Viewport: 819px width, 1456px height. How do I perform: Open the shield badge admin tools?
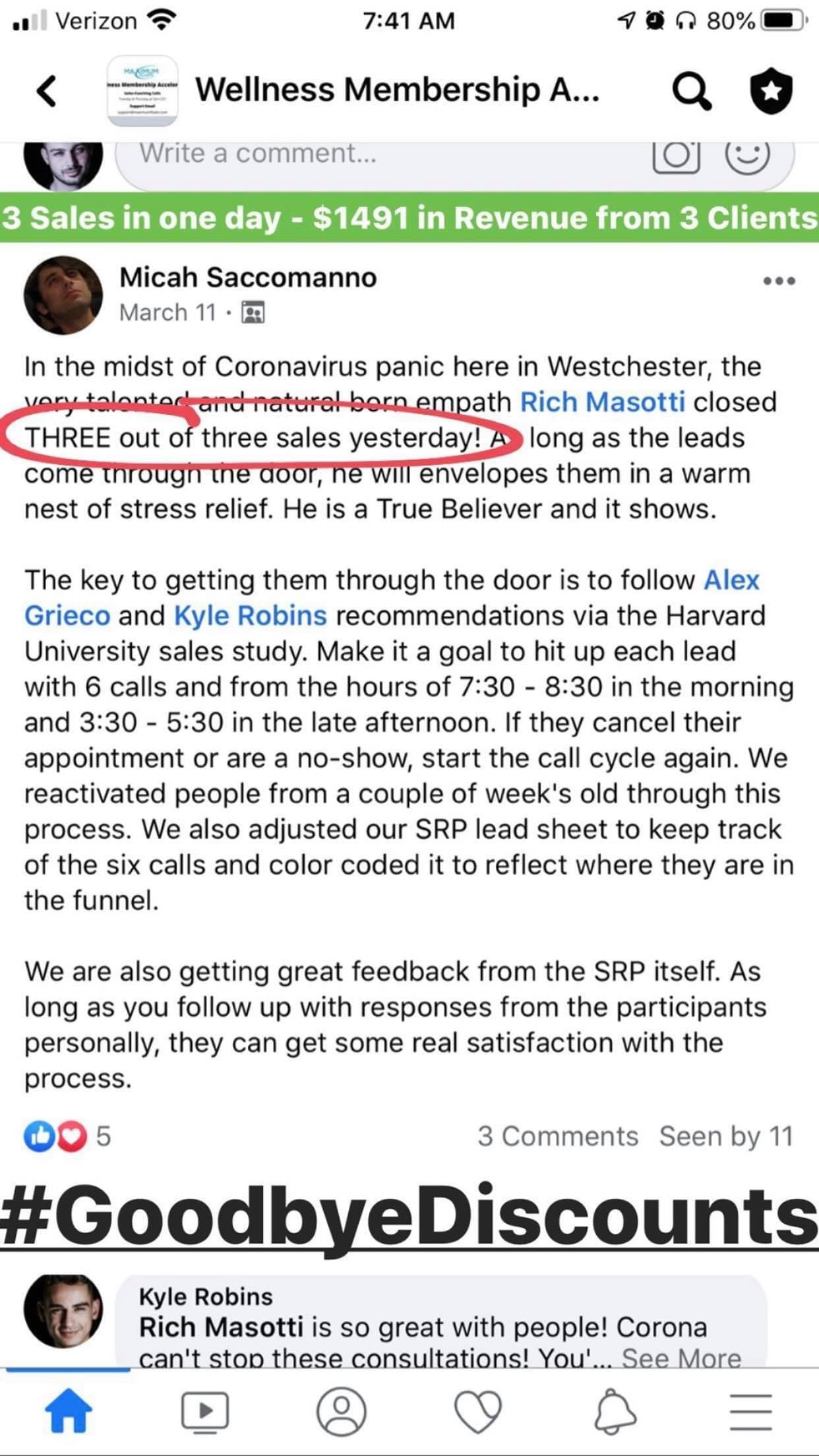(770, 91)
